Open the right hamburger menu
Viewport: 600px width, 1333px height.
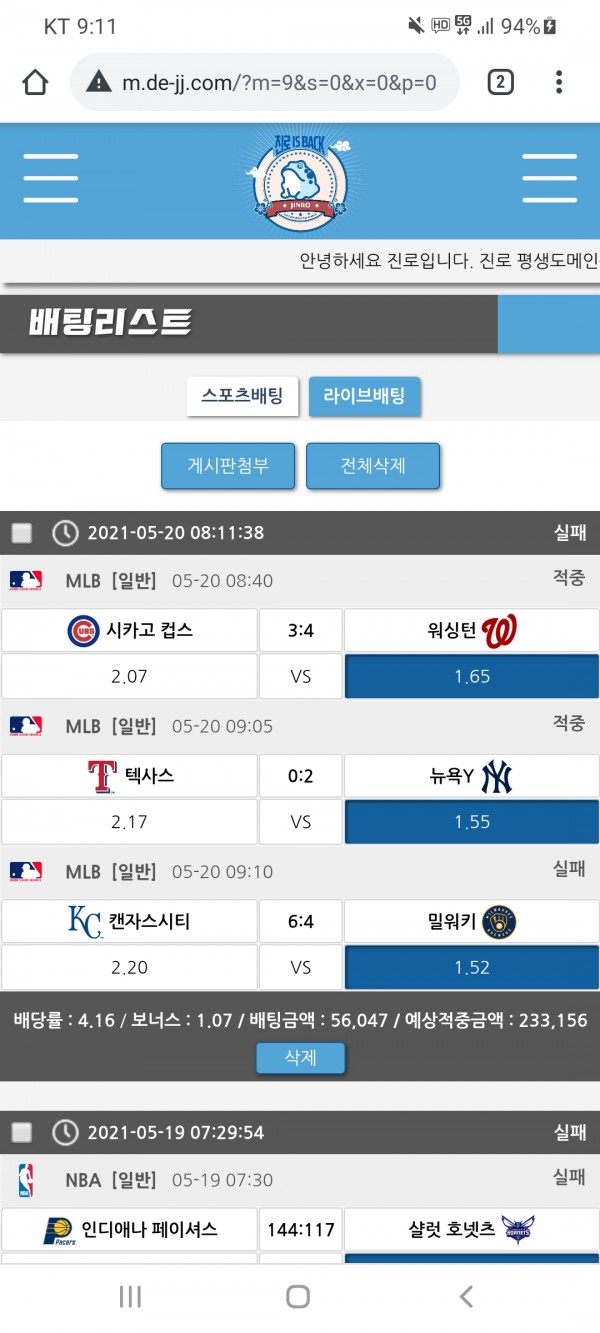549,180
